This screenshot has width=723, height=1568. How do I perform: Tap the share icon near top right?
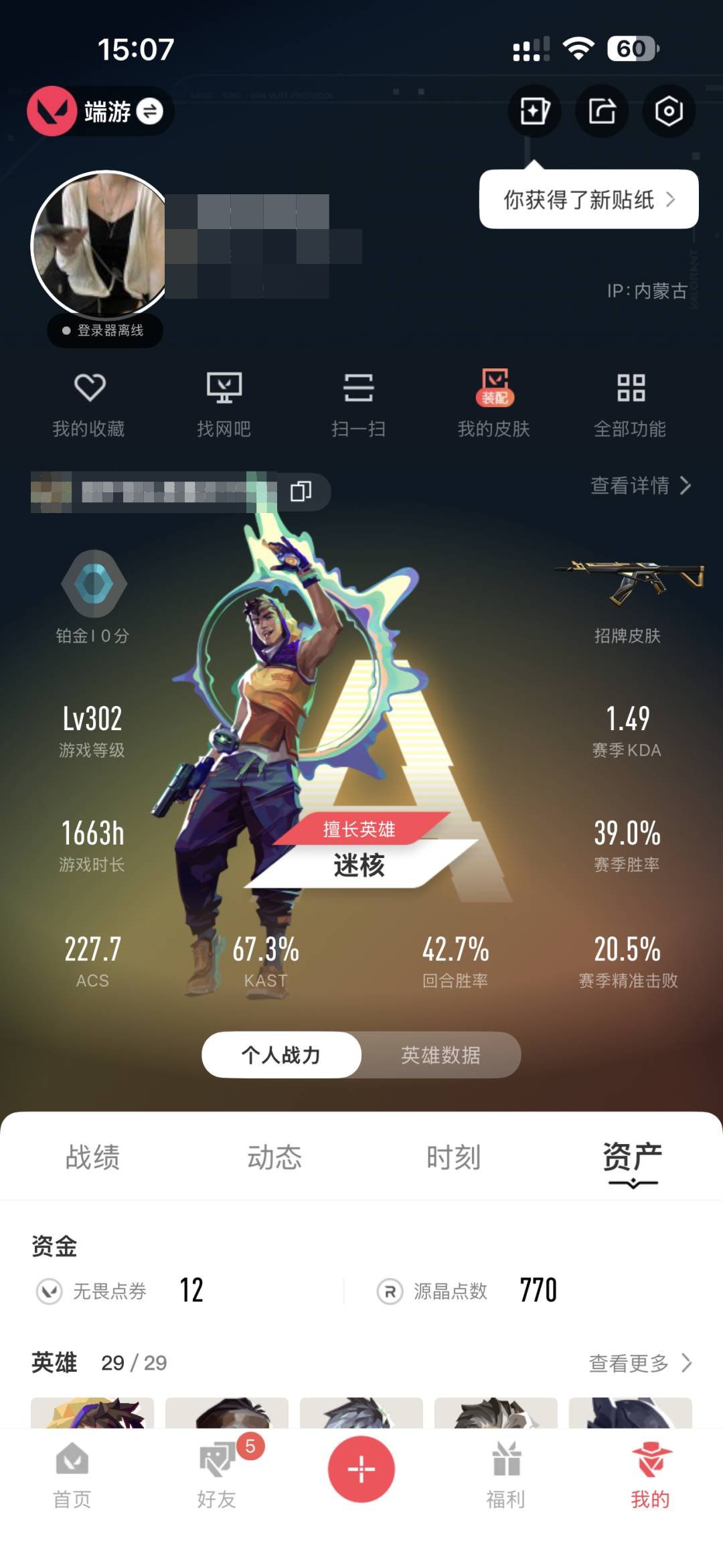(602, 112)
